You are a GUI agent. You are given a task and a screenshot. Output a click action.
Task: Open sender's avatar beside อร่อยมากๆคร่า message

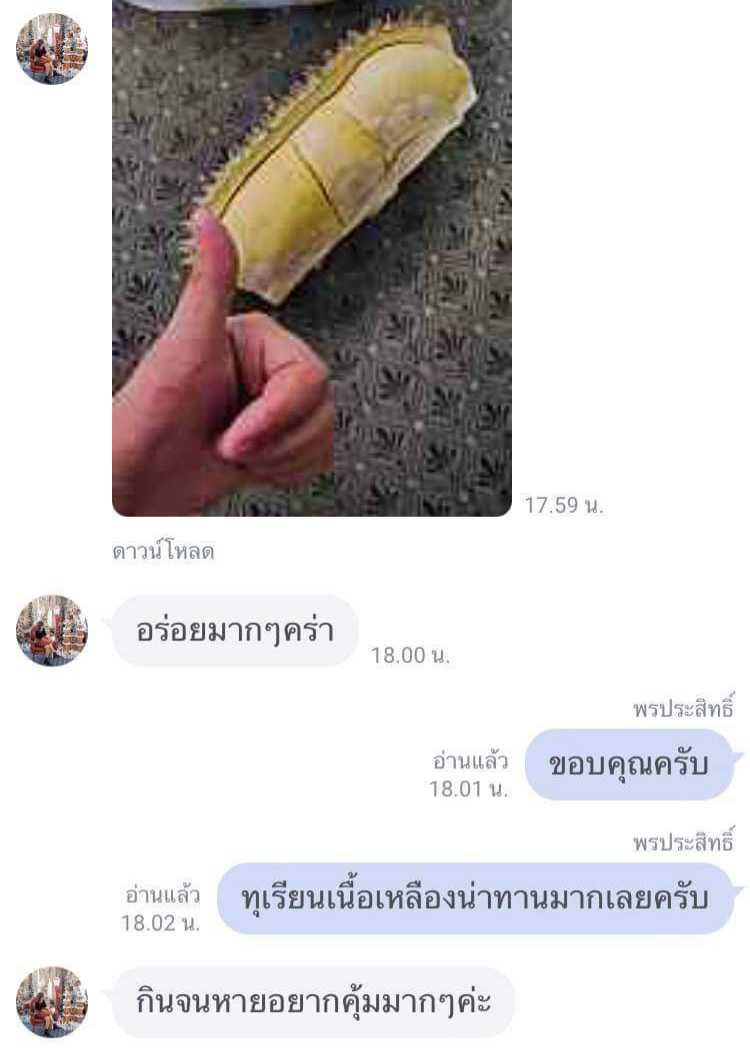pos(52,630)
